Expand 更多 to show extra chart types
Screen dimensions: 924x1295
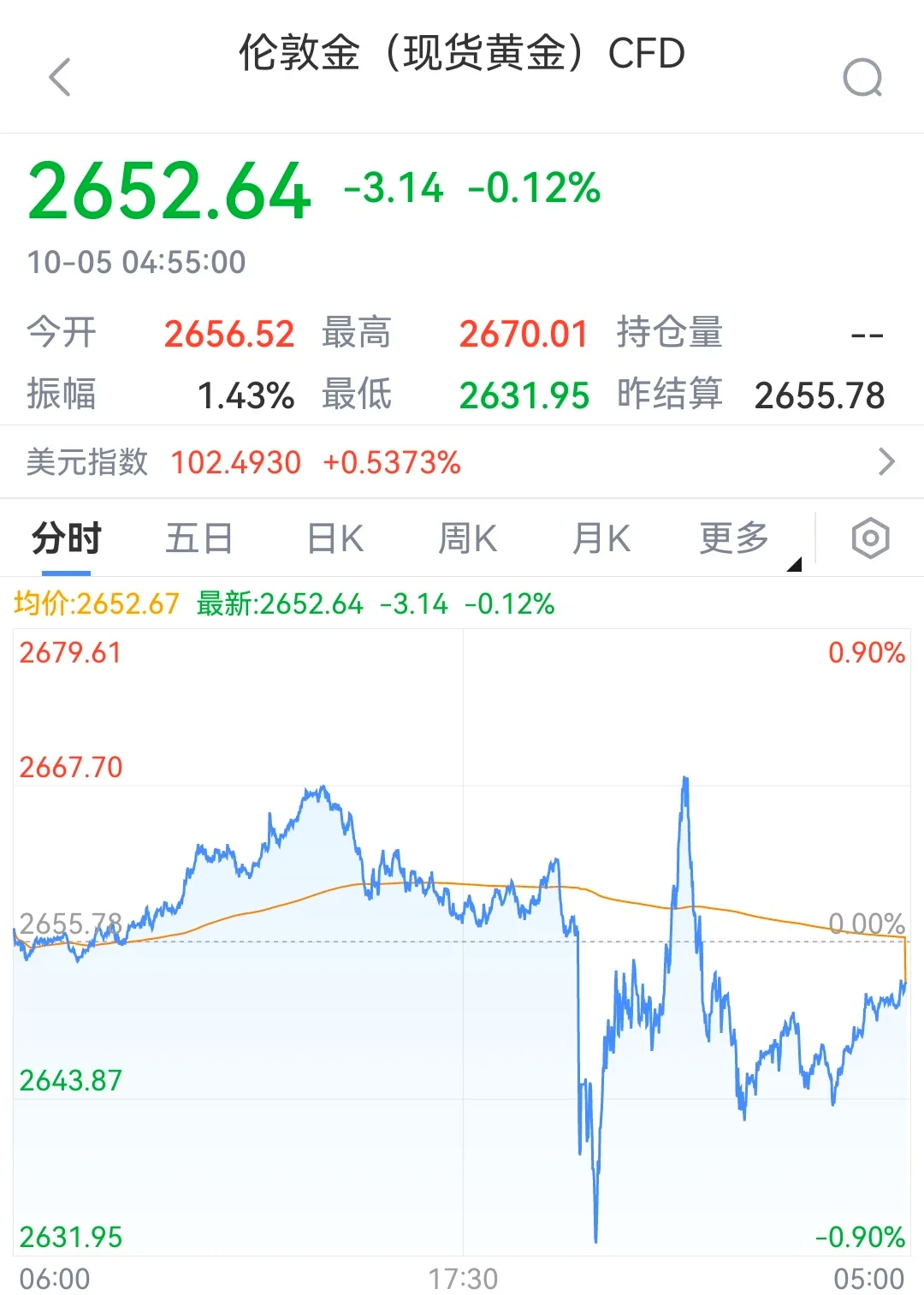click(732, 538)
